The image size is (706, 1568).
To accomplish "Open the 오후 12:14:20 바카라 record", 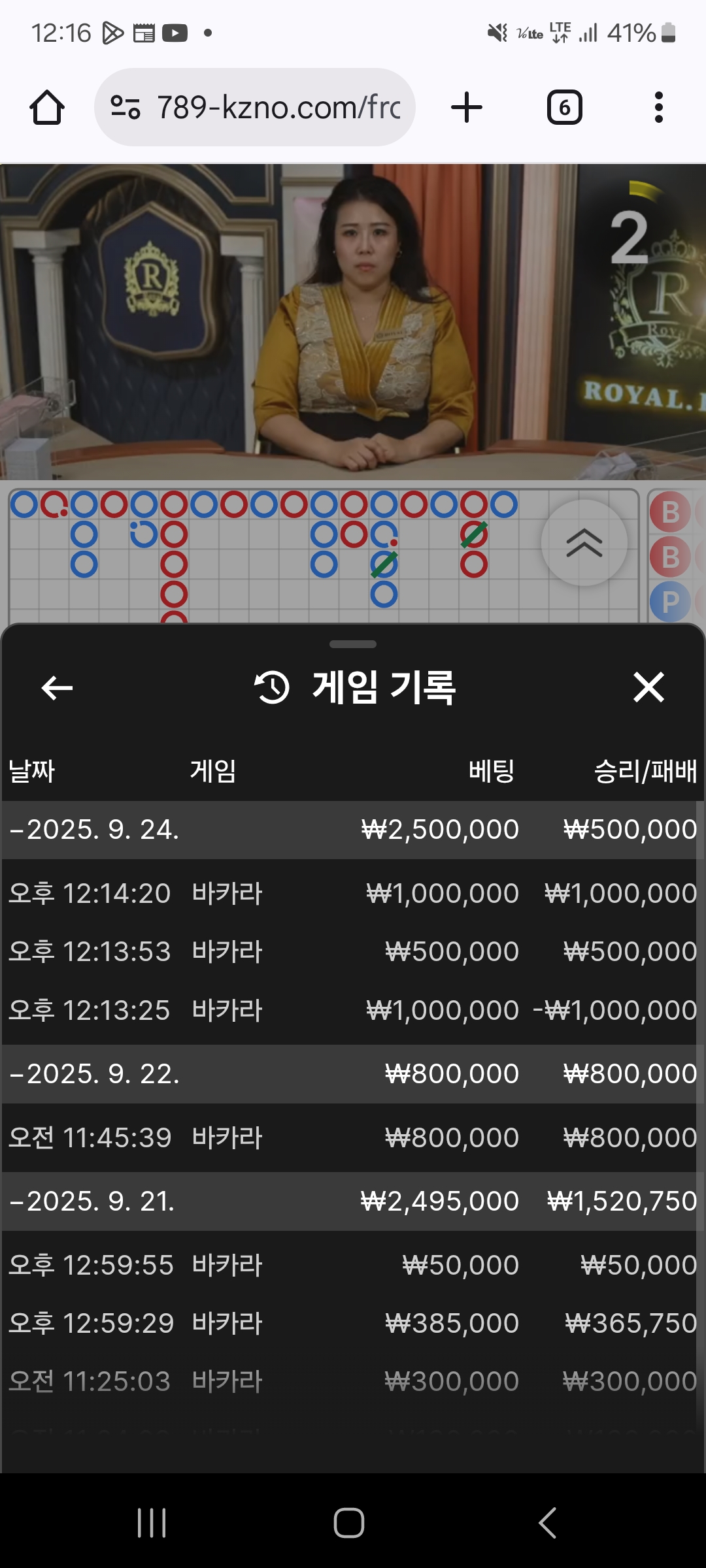I will click(353, 893).
